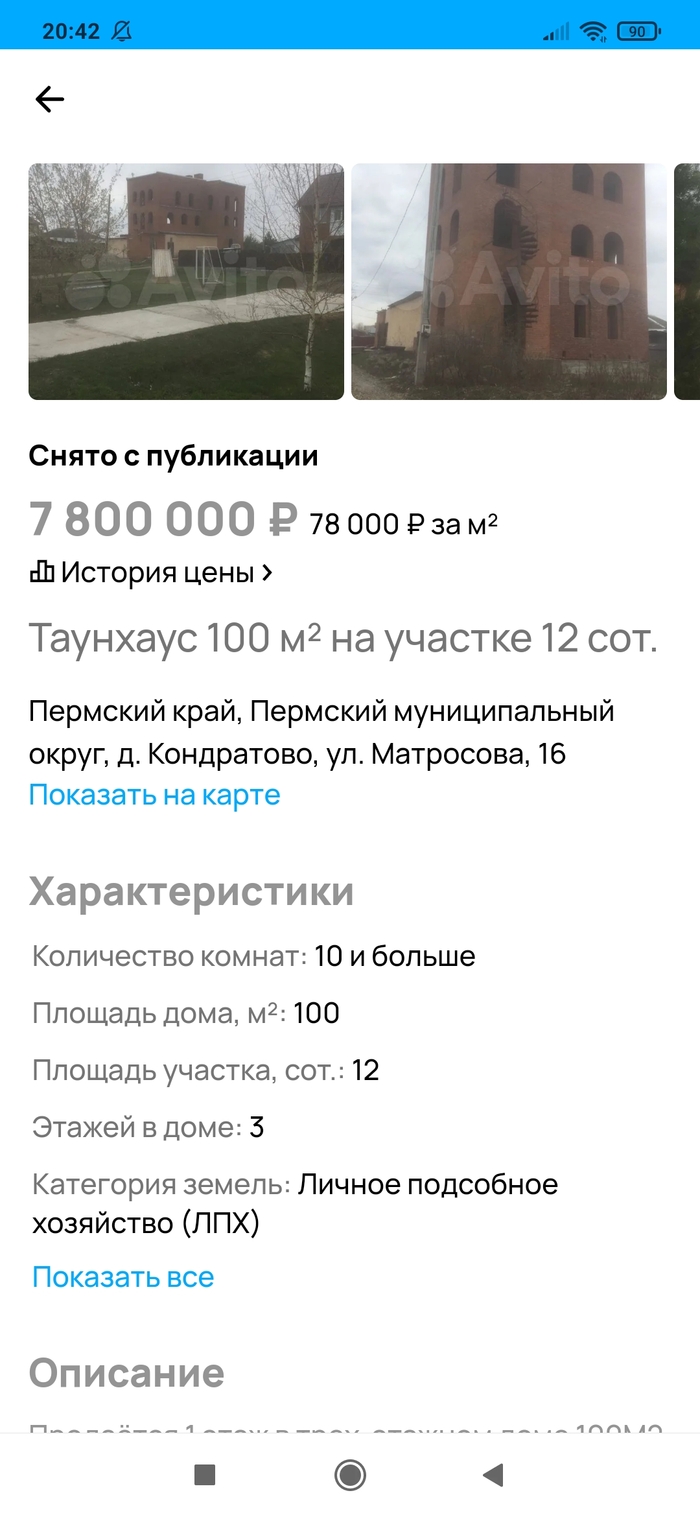The image size is (700, 1517).
Task: Expand characteristics with Показать все
Action: pos(123,1277)
